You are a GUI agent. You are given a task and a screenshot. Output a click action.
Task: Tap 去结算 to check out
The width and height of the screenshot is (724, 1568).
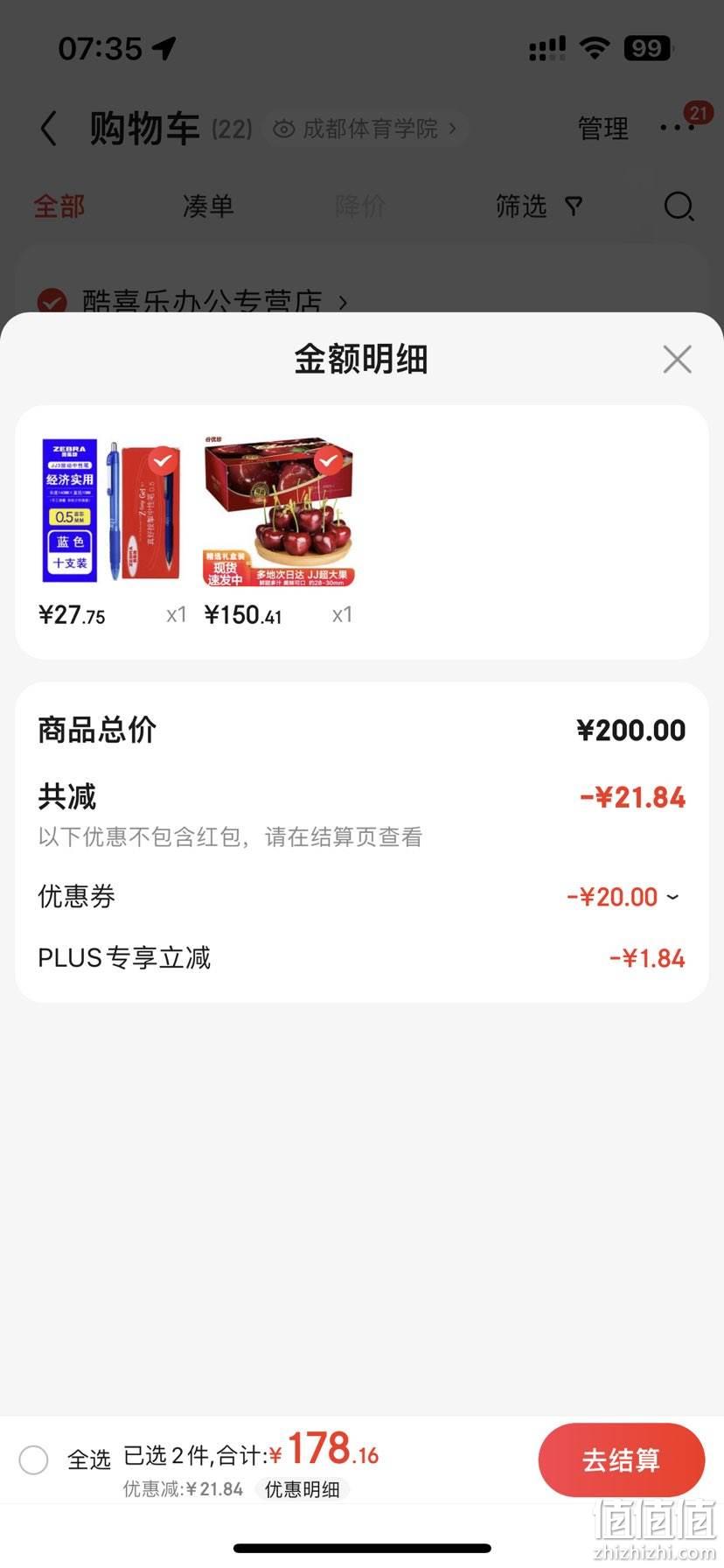pos(621,1460)
